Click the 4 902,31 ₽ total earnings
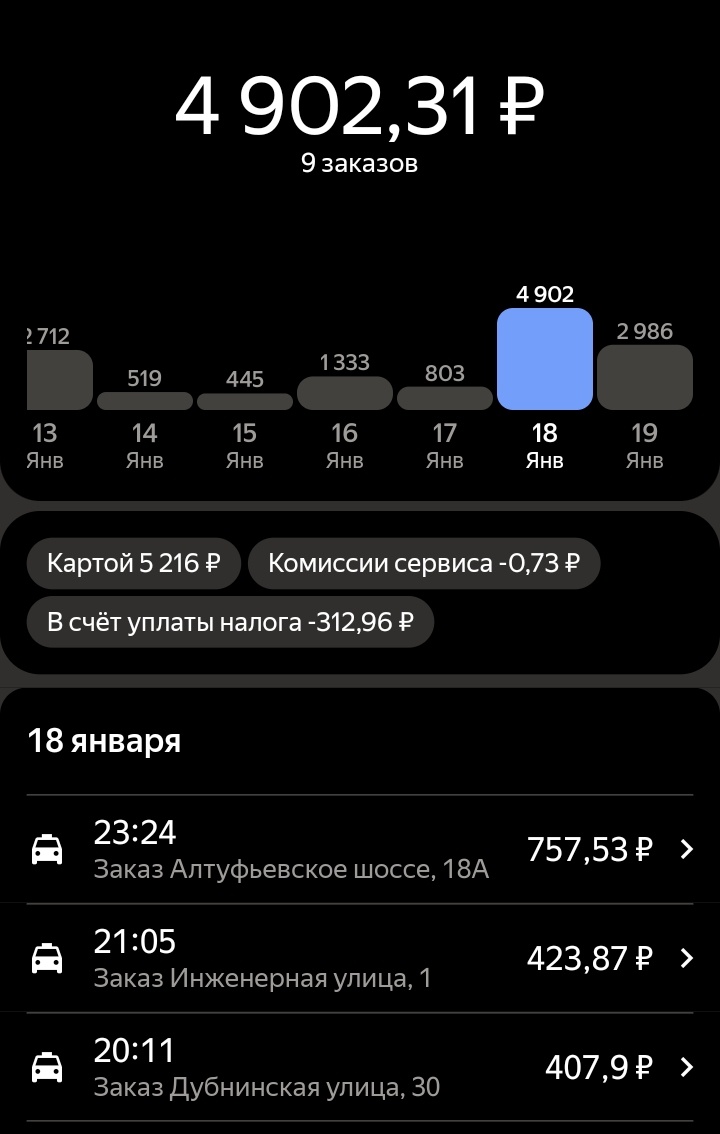This screenshot has width=720, height=1134. pyautogui.click(x=360, y=106)
